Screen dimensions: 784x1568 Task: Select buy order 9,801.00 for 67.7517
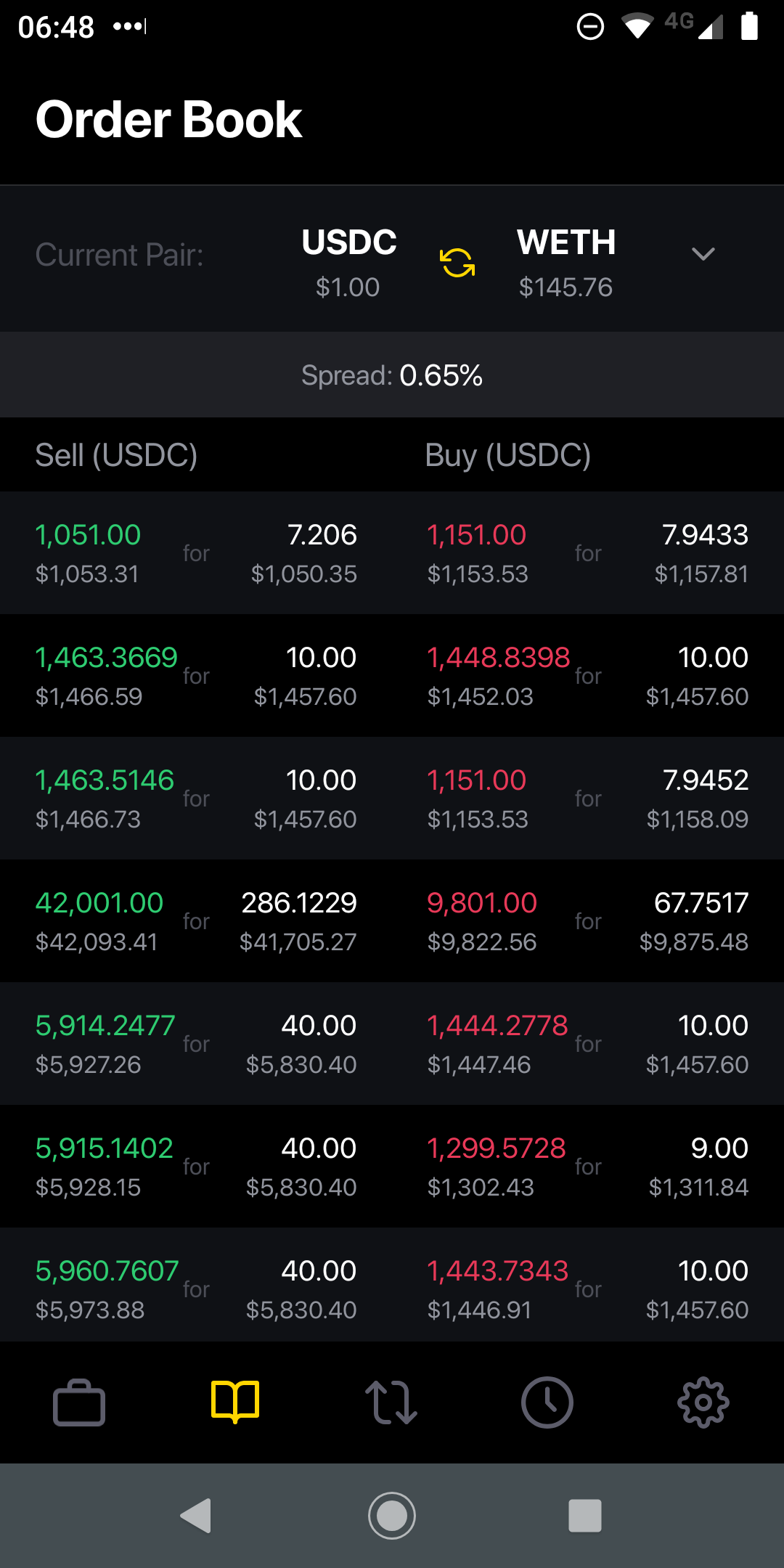(x=588, y=921)
